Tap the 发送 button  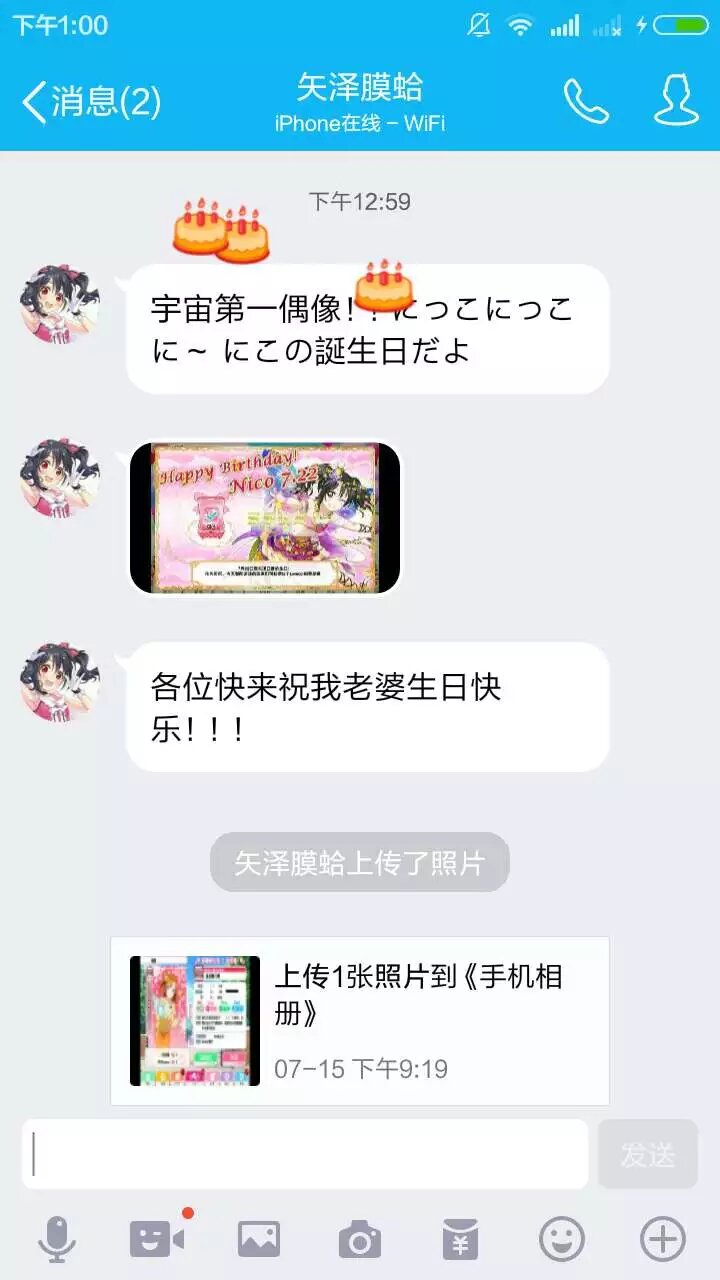pos(648,1154)
